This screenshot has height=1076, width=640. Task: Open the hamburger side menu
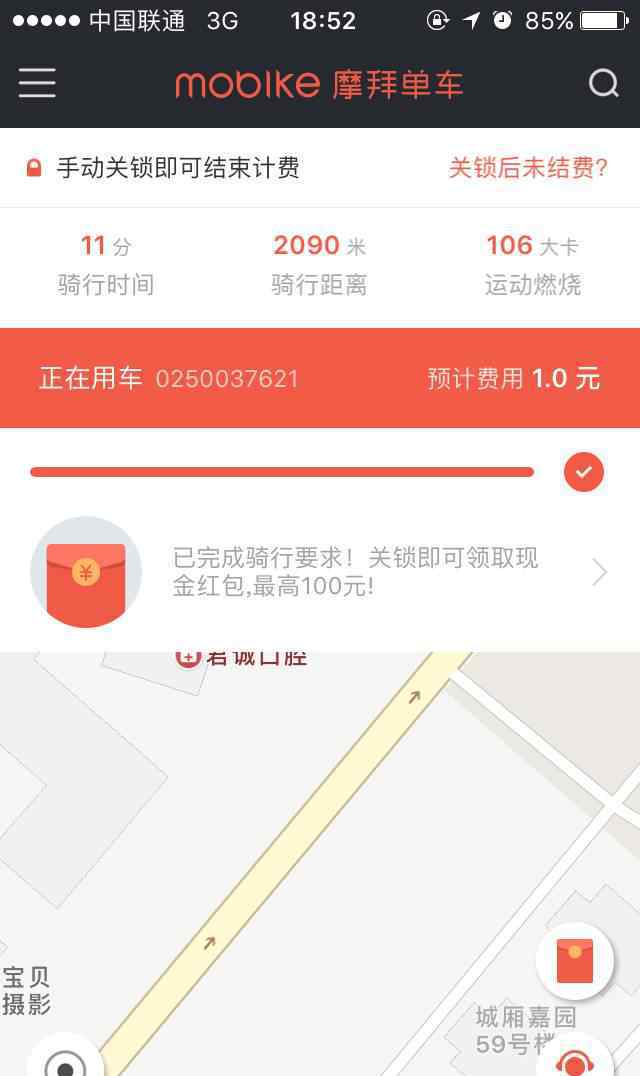[x=37, y=83]
